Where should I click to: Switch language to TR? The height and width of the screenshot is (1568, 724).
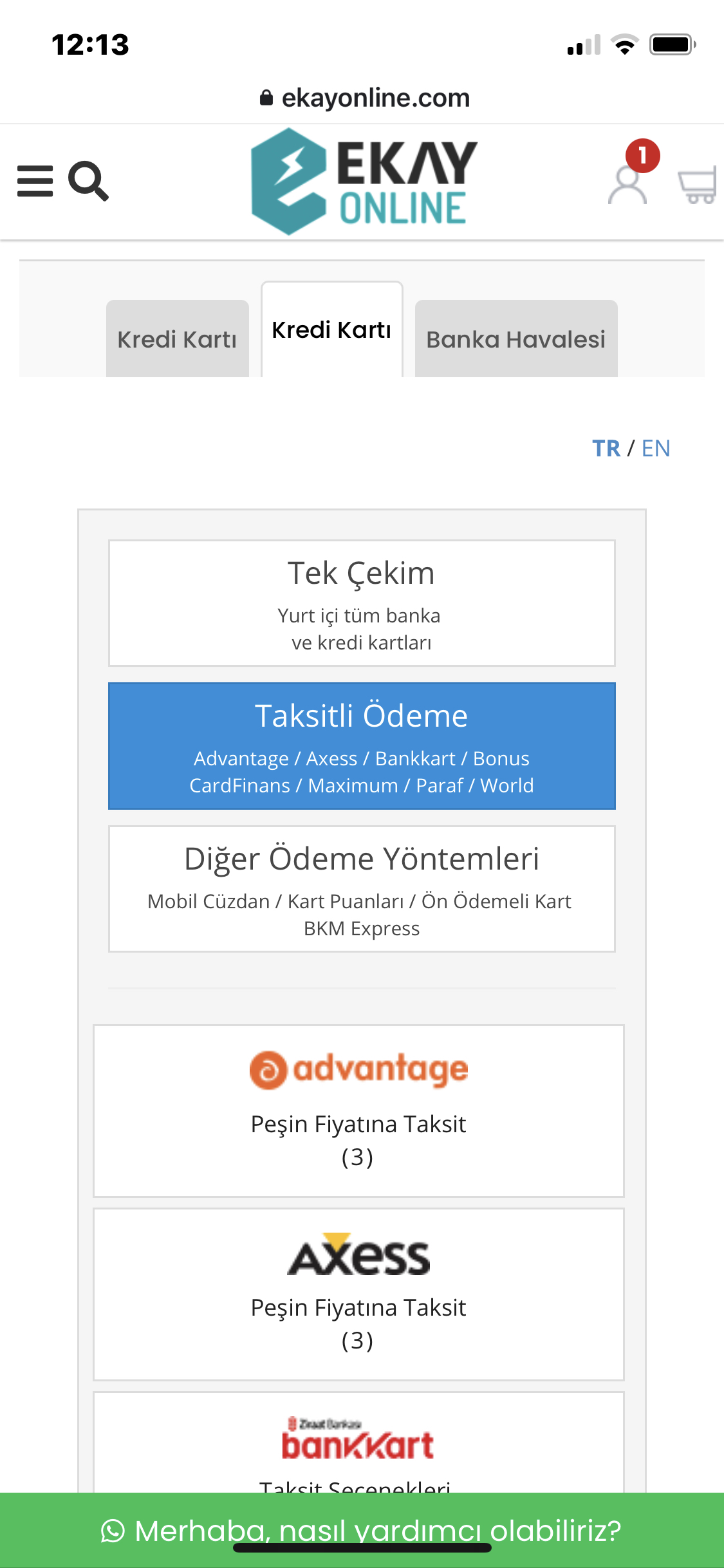point(606,448)
